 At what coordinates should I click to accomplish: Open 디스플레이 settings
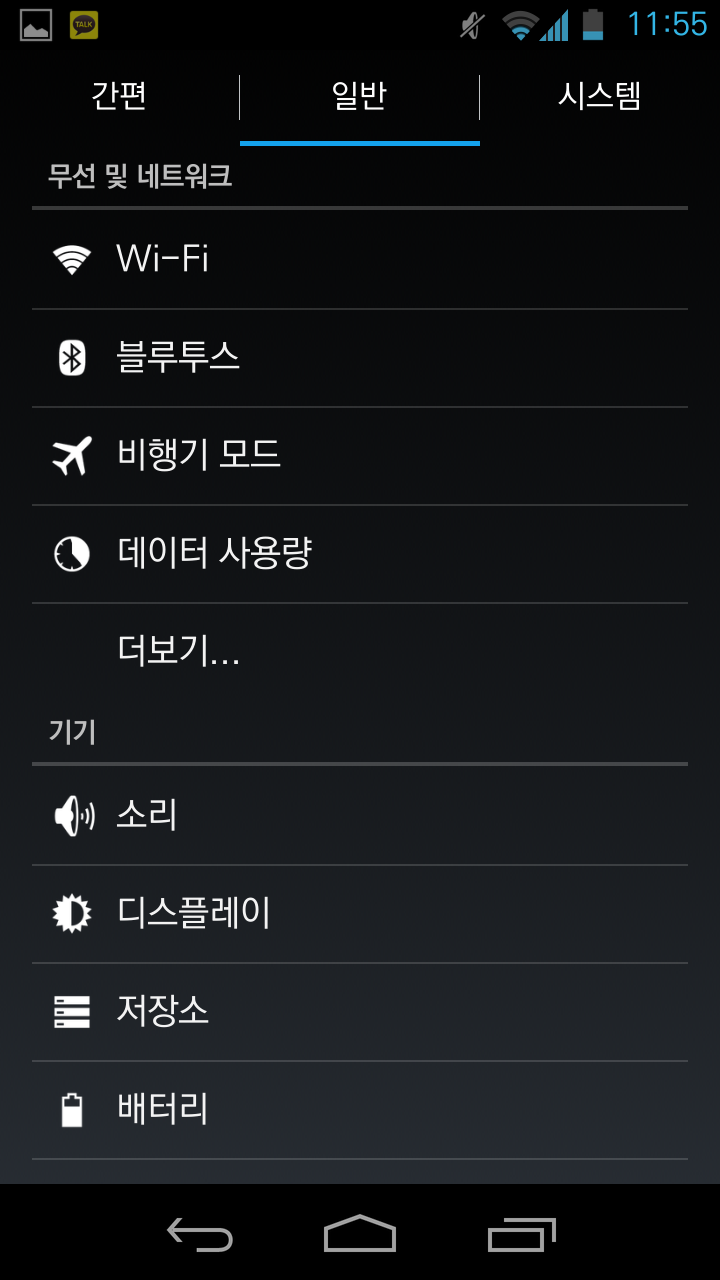[360, 914]
